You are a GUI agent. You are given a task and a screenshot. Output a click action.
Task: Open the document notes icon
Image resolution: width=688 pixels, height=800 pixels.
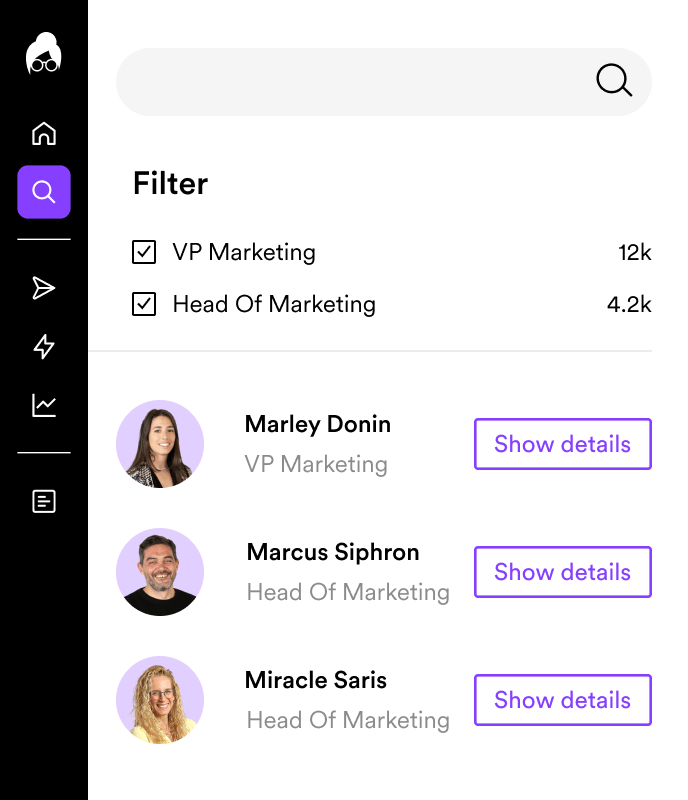pos(44,501)
